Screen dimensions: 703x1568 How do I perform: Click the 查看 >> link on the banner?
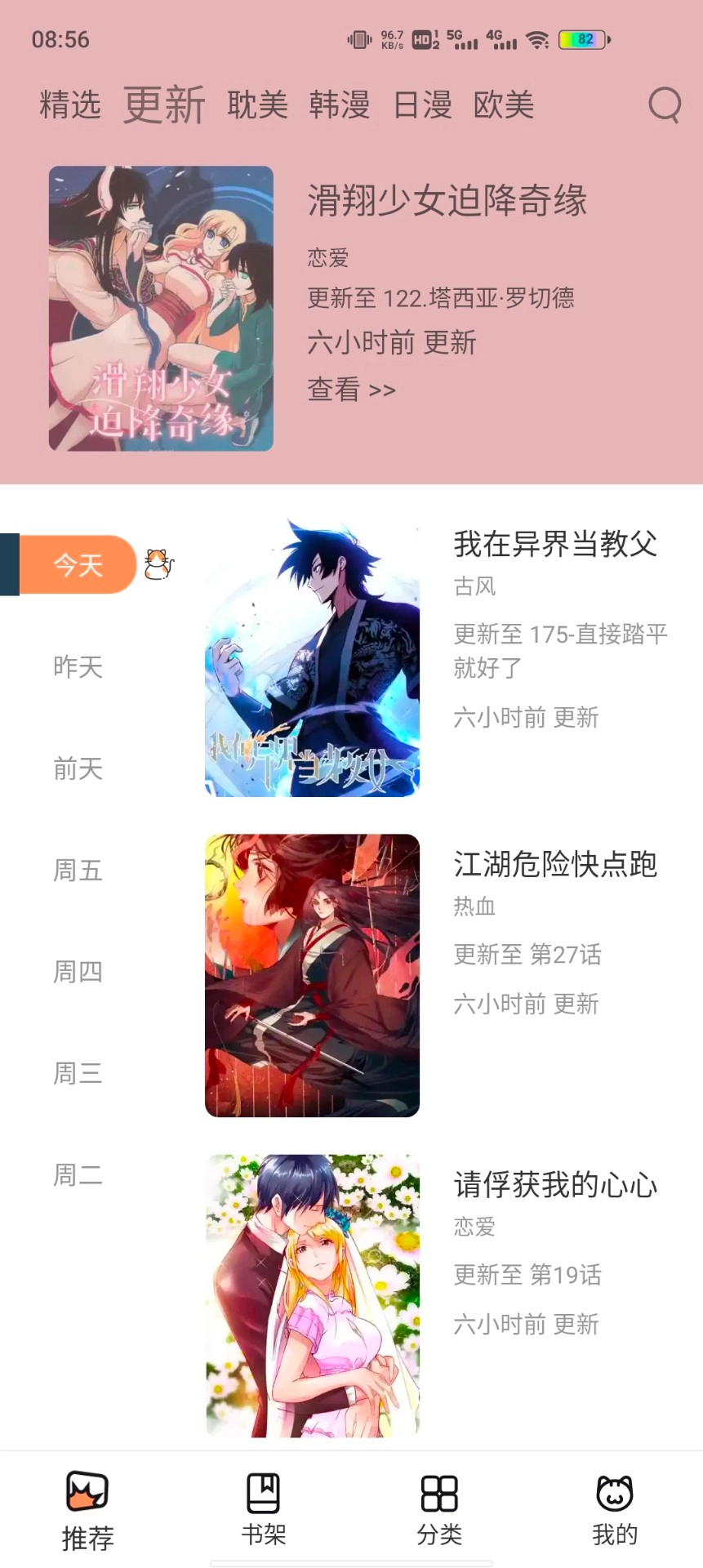click(x=351, y=390)
